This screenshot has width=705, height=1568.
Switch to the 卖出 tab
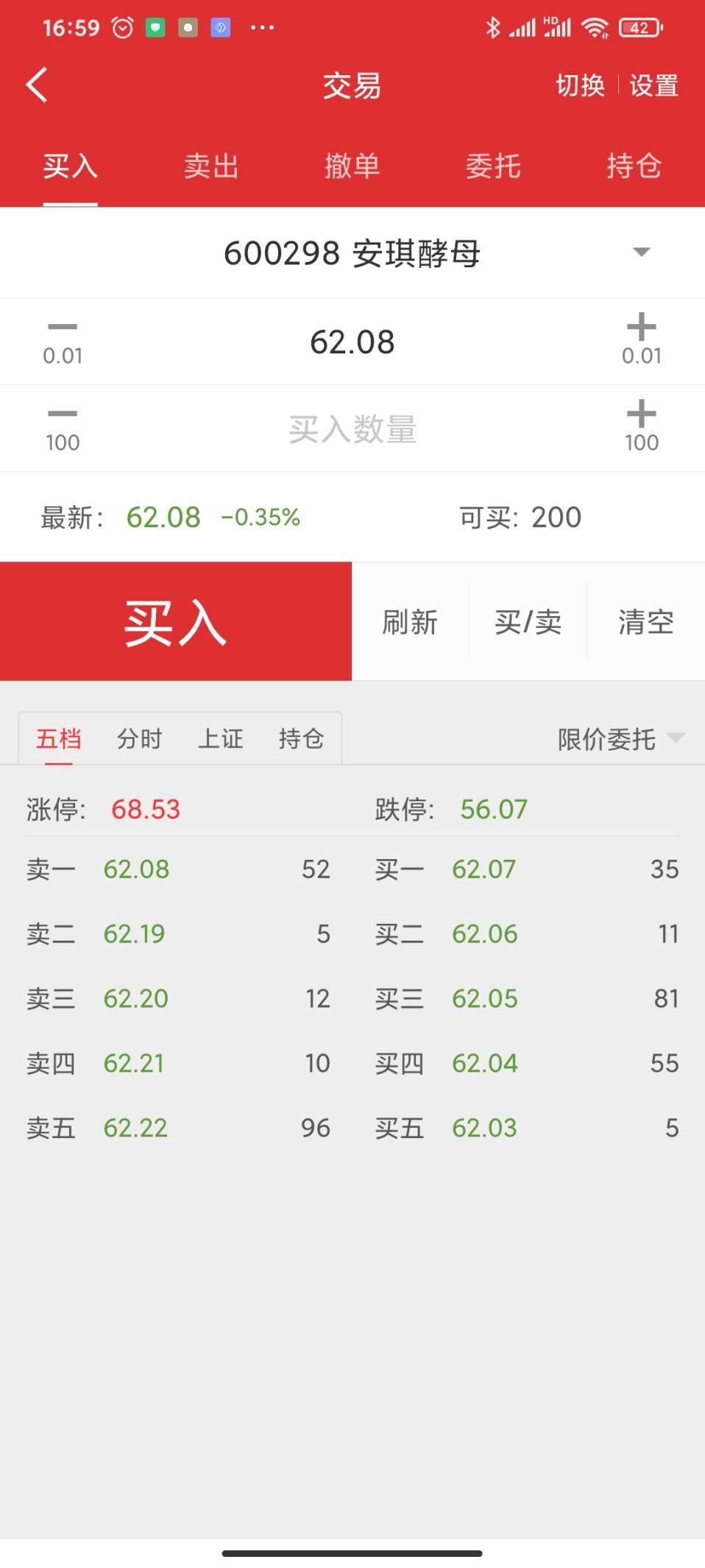click(x=211, y=166)
